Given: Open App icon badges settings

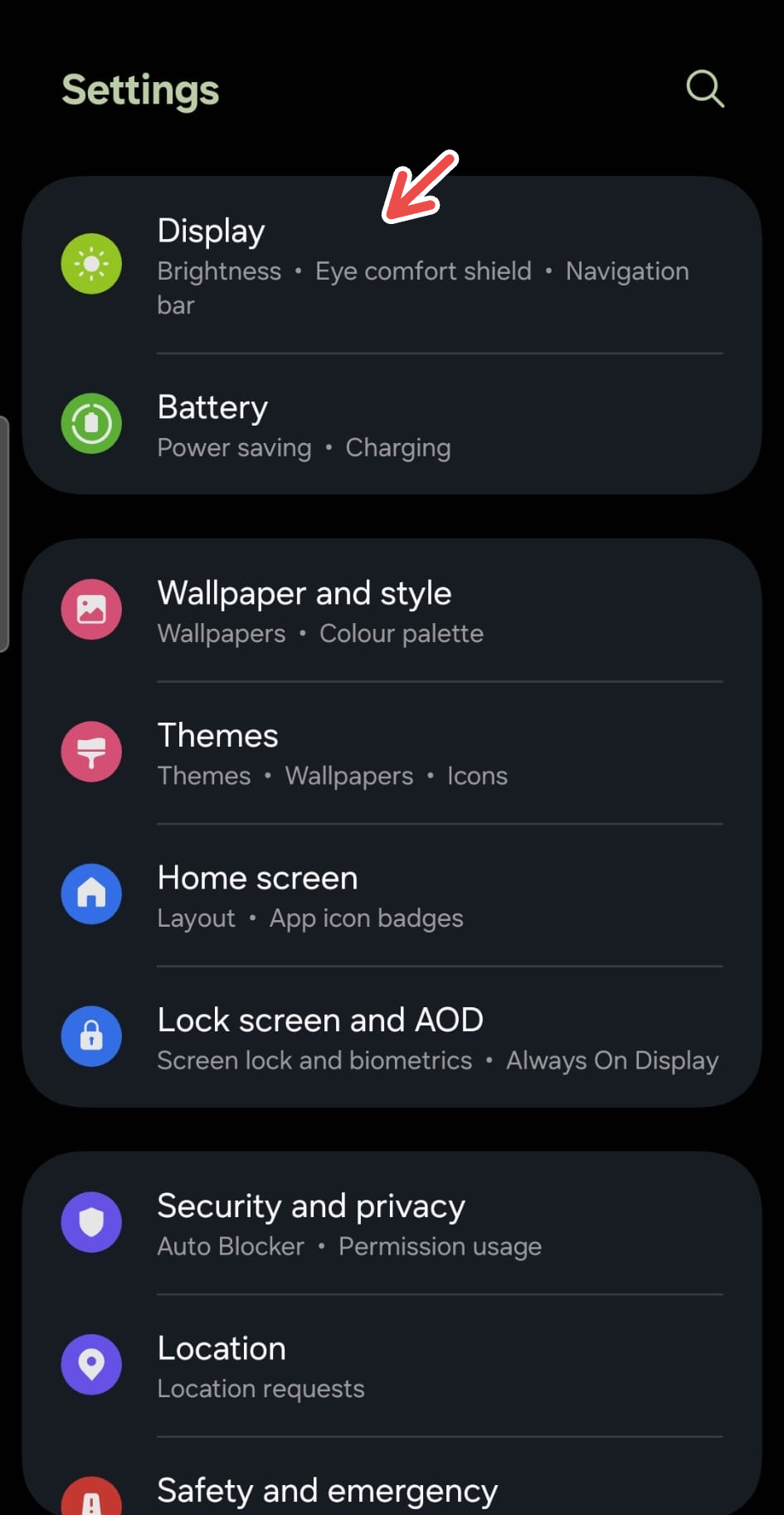Looking at the screenshot, I should tap(366, 918).
